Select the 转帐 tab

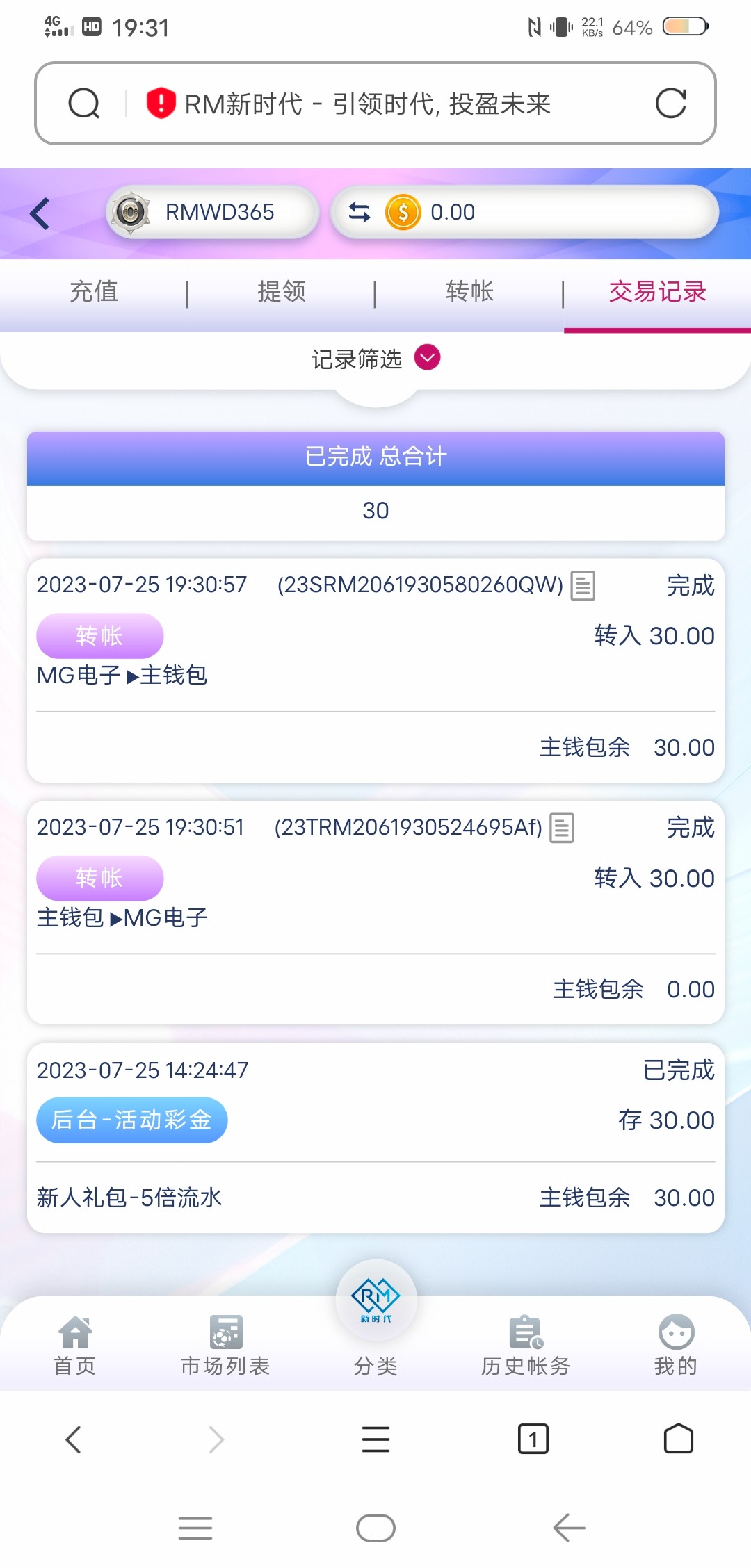coord(470,292)
